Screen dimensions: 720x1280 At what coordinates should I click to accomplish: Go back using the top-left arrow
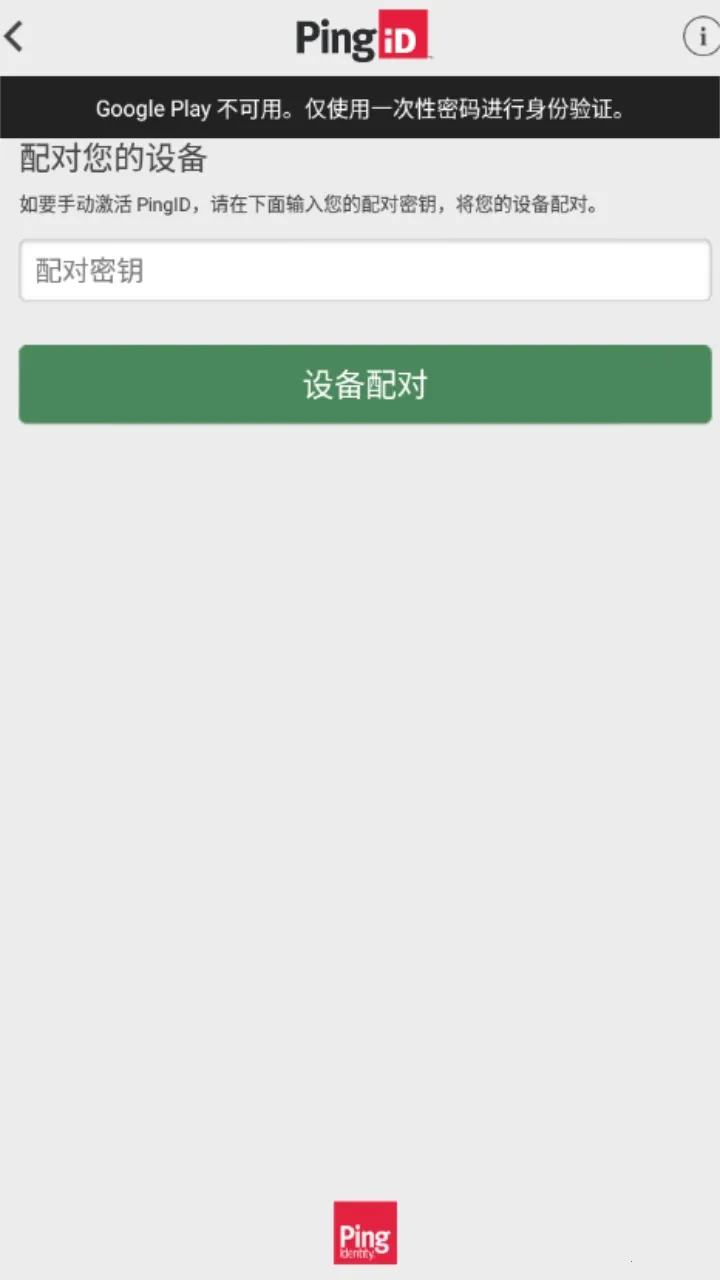pos(15,37)
